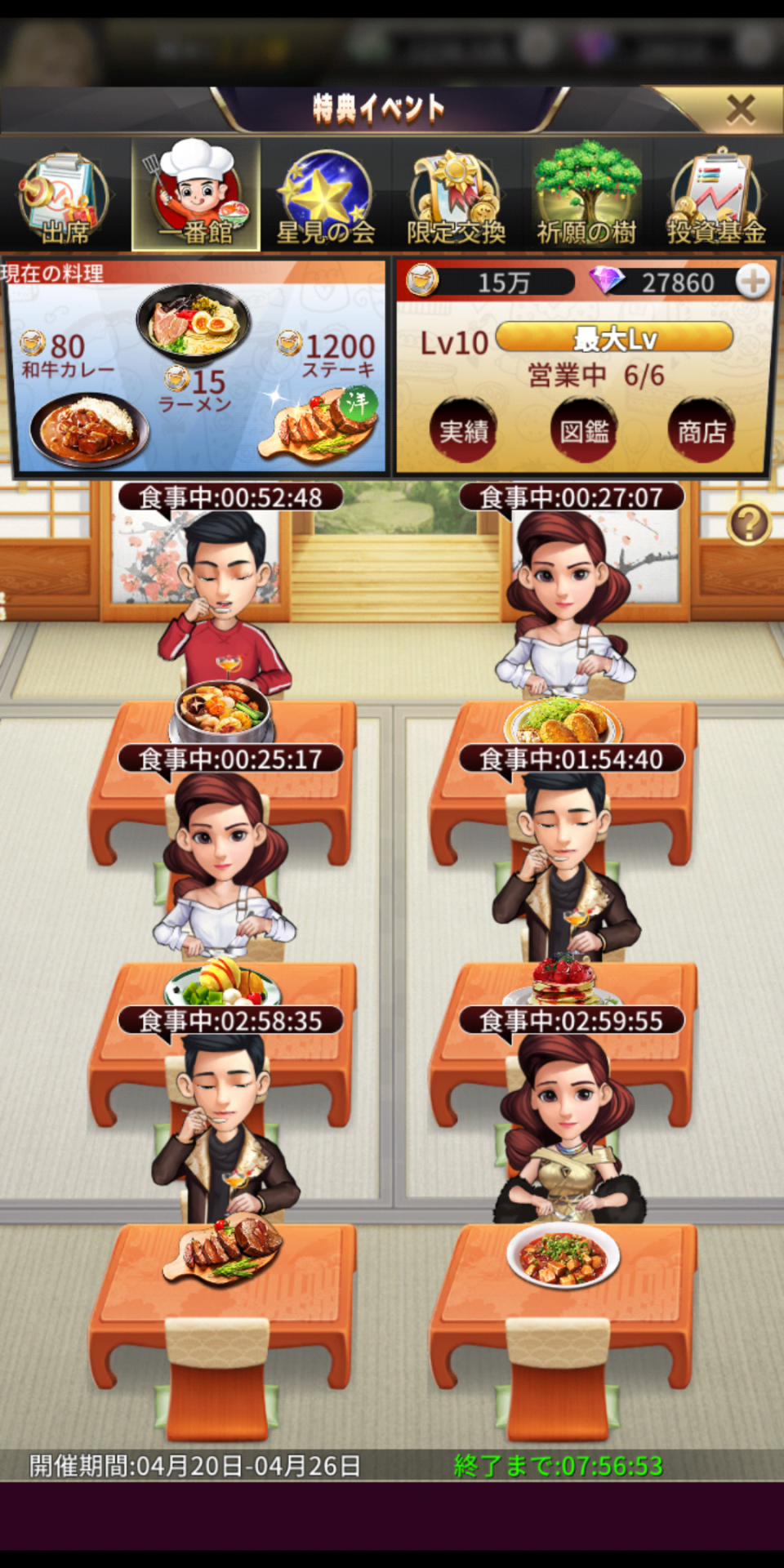This screenshot has height=1568, width=784.
Task: Close the 特典イベント window
Action: click(x=740, y=109)
